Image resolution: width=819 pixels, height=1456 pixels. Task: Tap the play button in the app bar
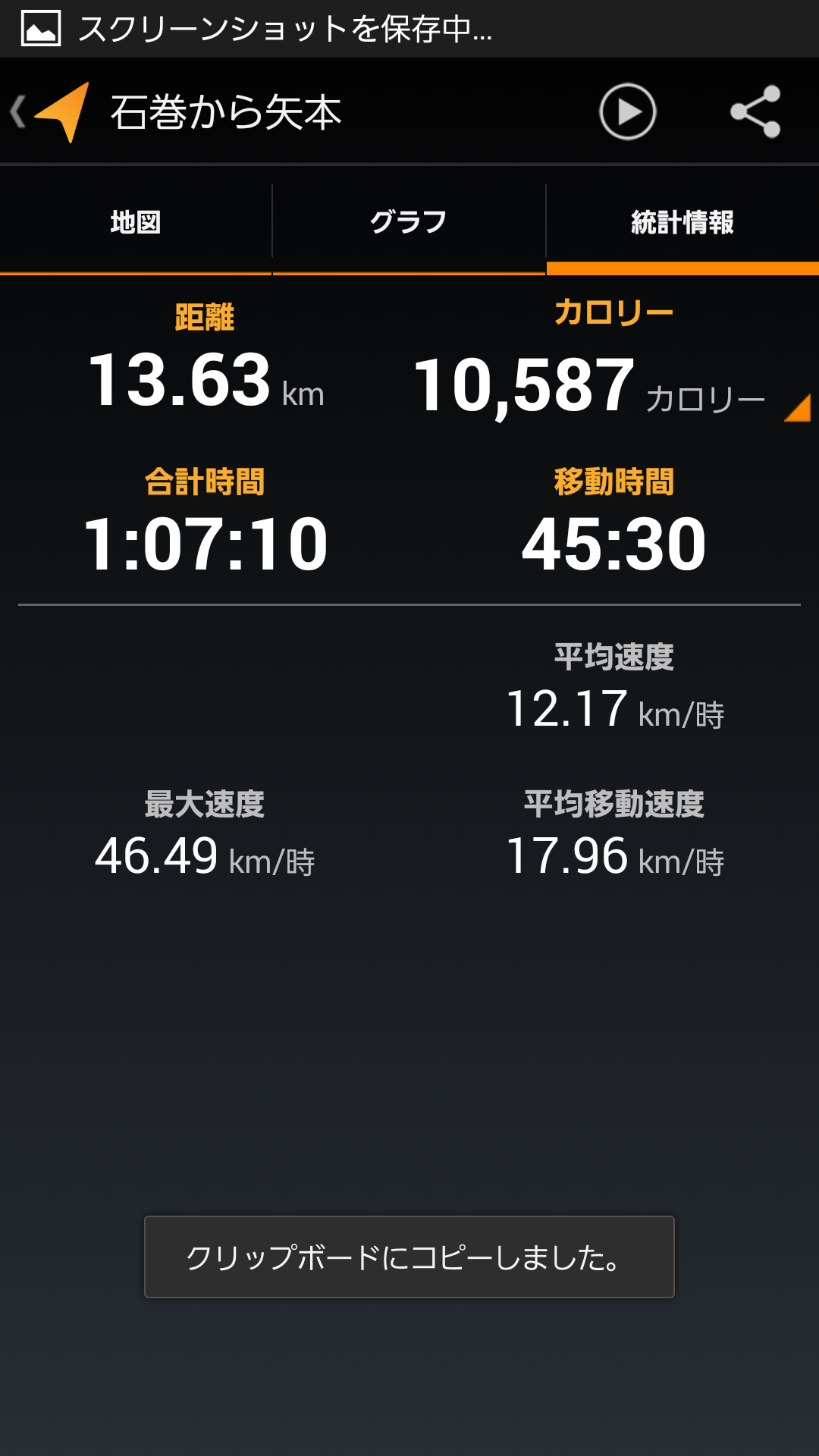tap(627, 112)
